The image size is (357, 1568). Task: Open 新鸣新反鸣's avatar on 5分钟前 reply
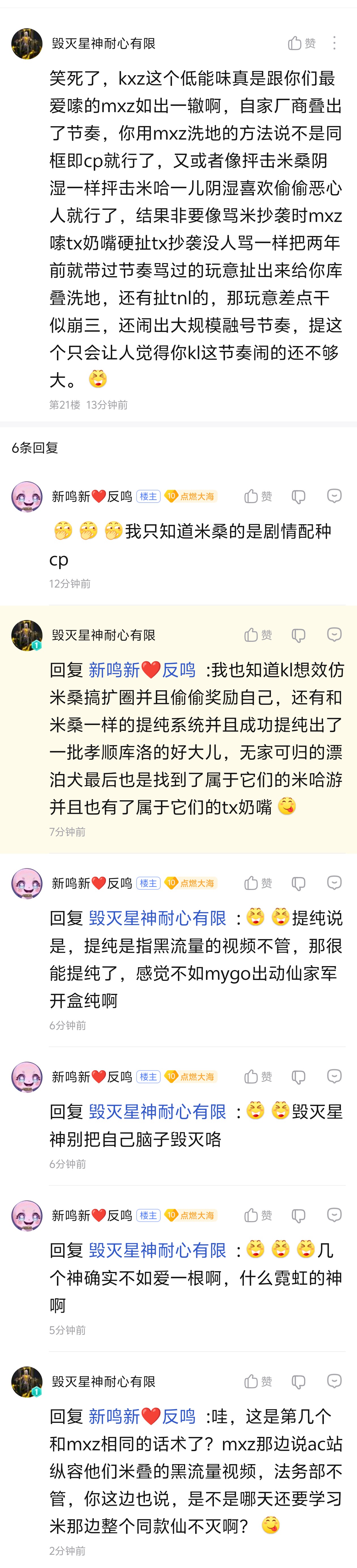[27, 1216]
